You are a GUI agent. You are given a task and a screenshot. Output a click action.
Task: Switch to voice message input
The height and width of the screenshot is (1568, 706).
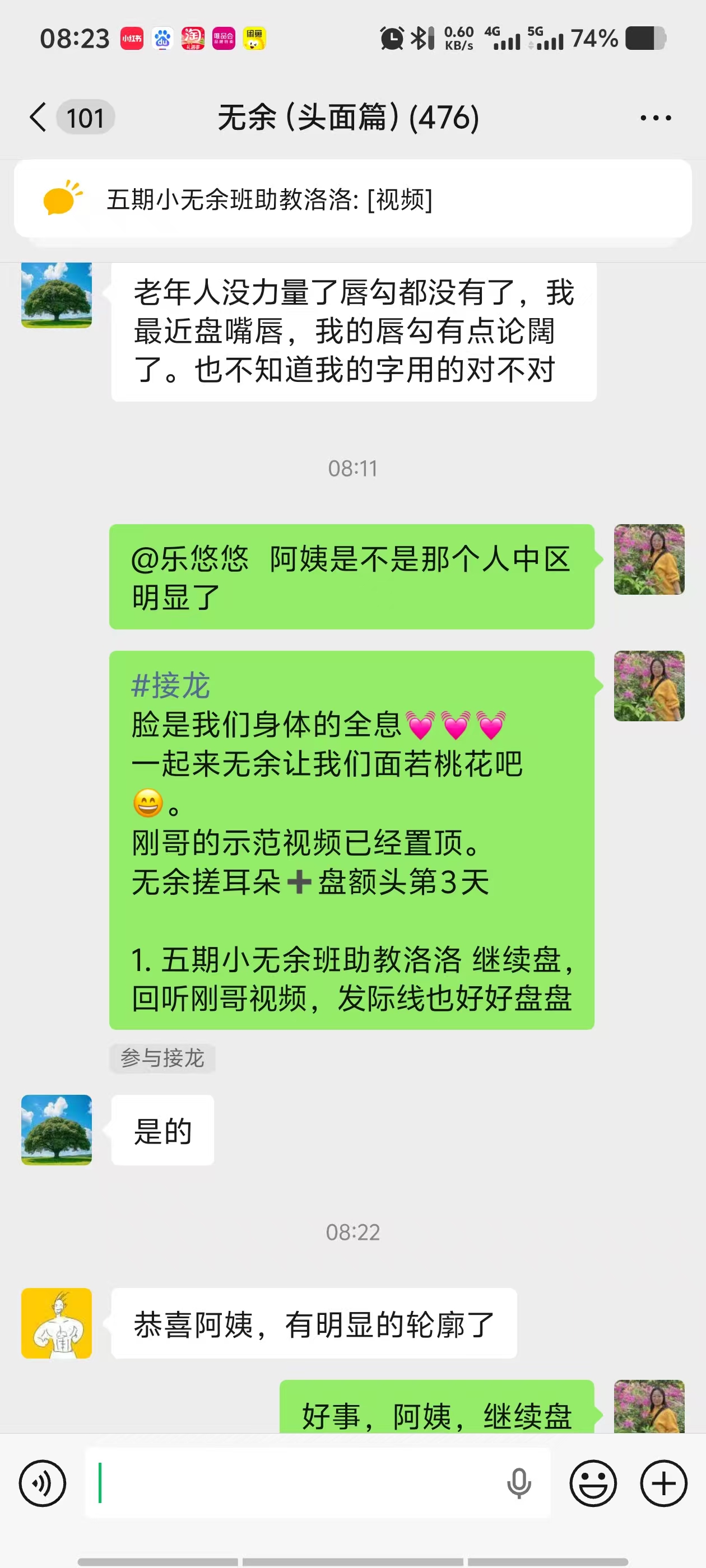pyautogui.click(x=42, y=1483)
